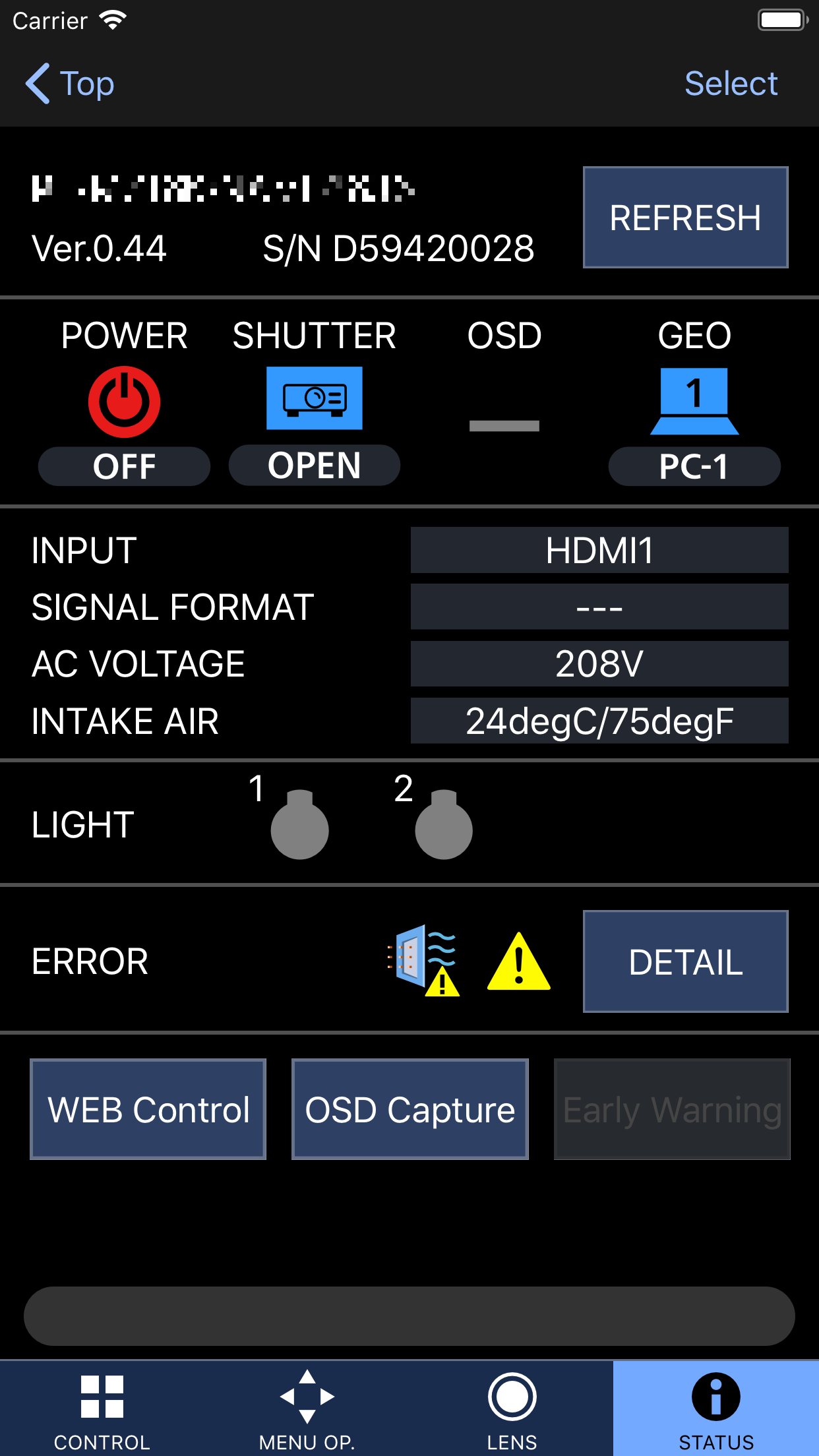Tap the blue SHUTTER projector icon
The height and width of the screenshot is (1456, 819).
click(x=314, y=399)
